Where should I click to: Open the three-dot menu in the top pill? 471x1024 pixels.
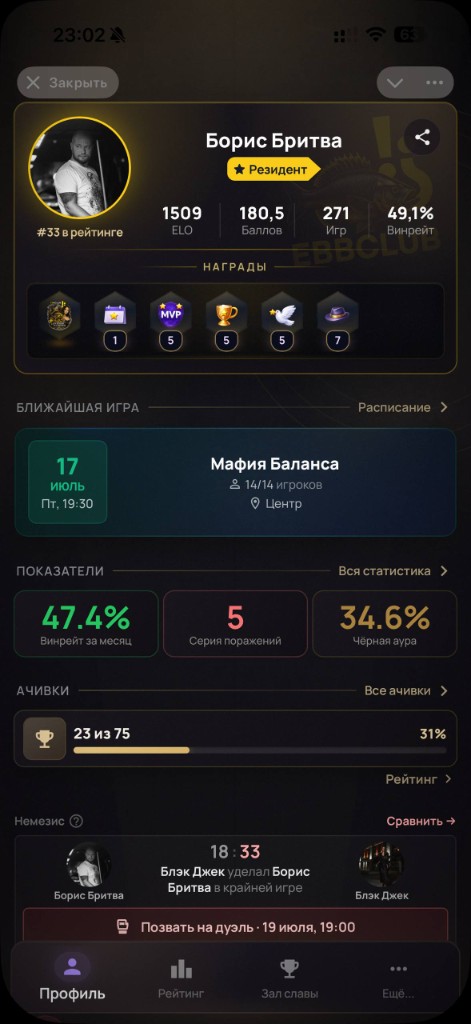tap(434, 83)
